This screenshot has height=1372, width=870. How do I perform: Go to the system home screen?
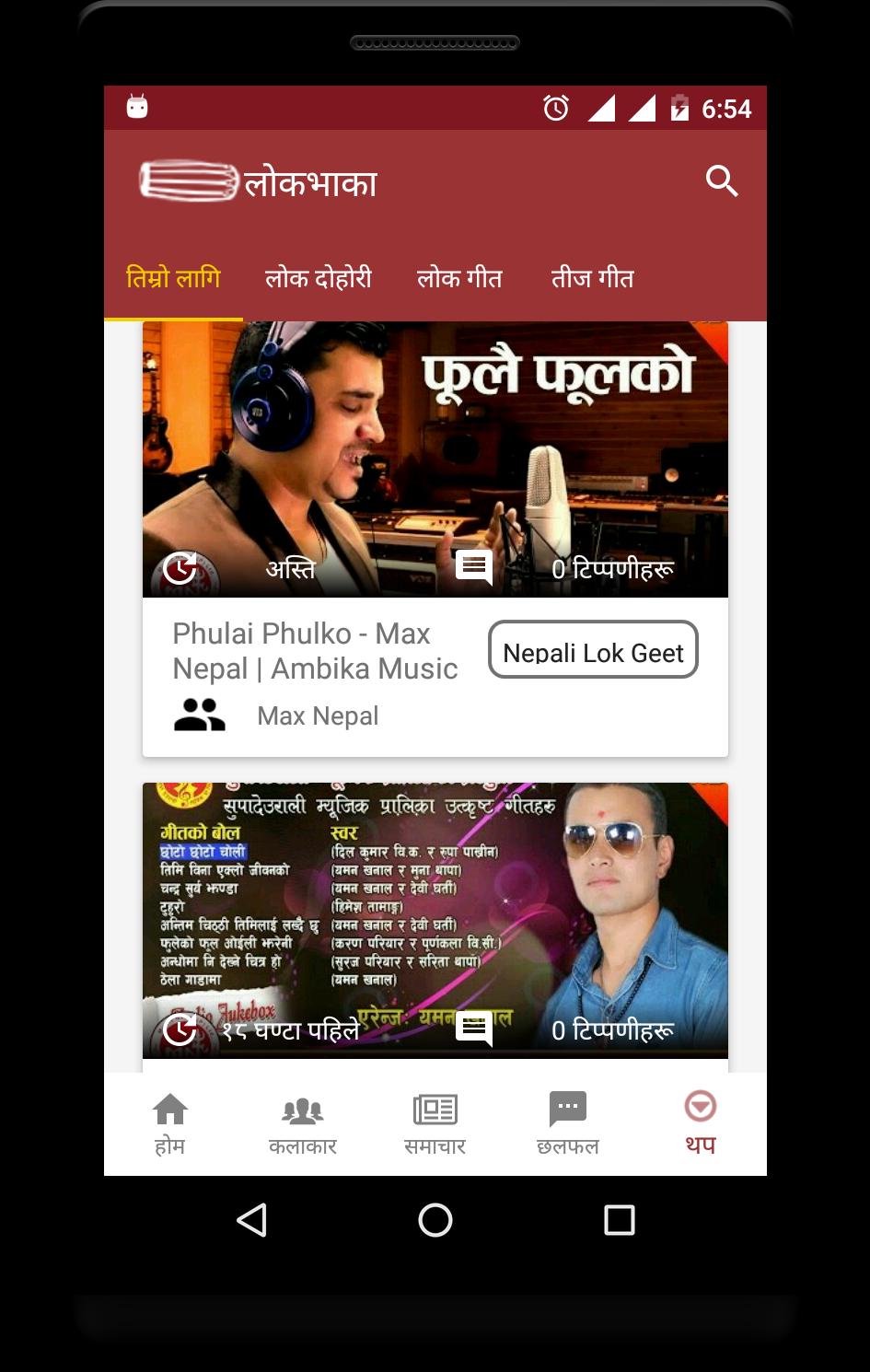tap(435, 1220)
